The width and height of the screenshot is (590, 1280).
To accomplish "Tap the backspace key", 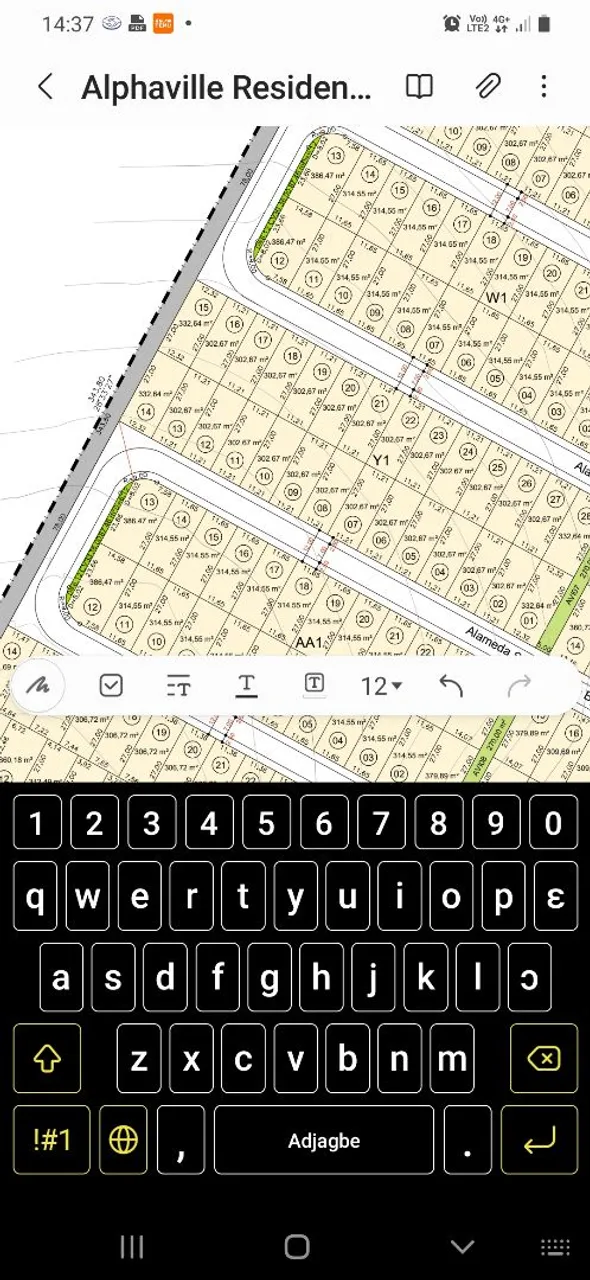I will [x=544, y=1058].
